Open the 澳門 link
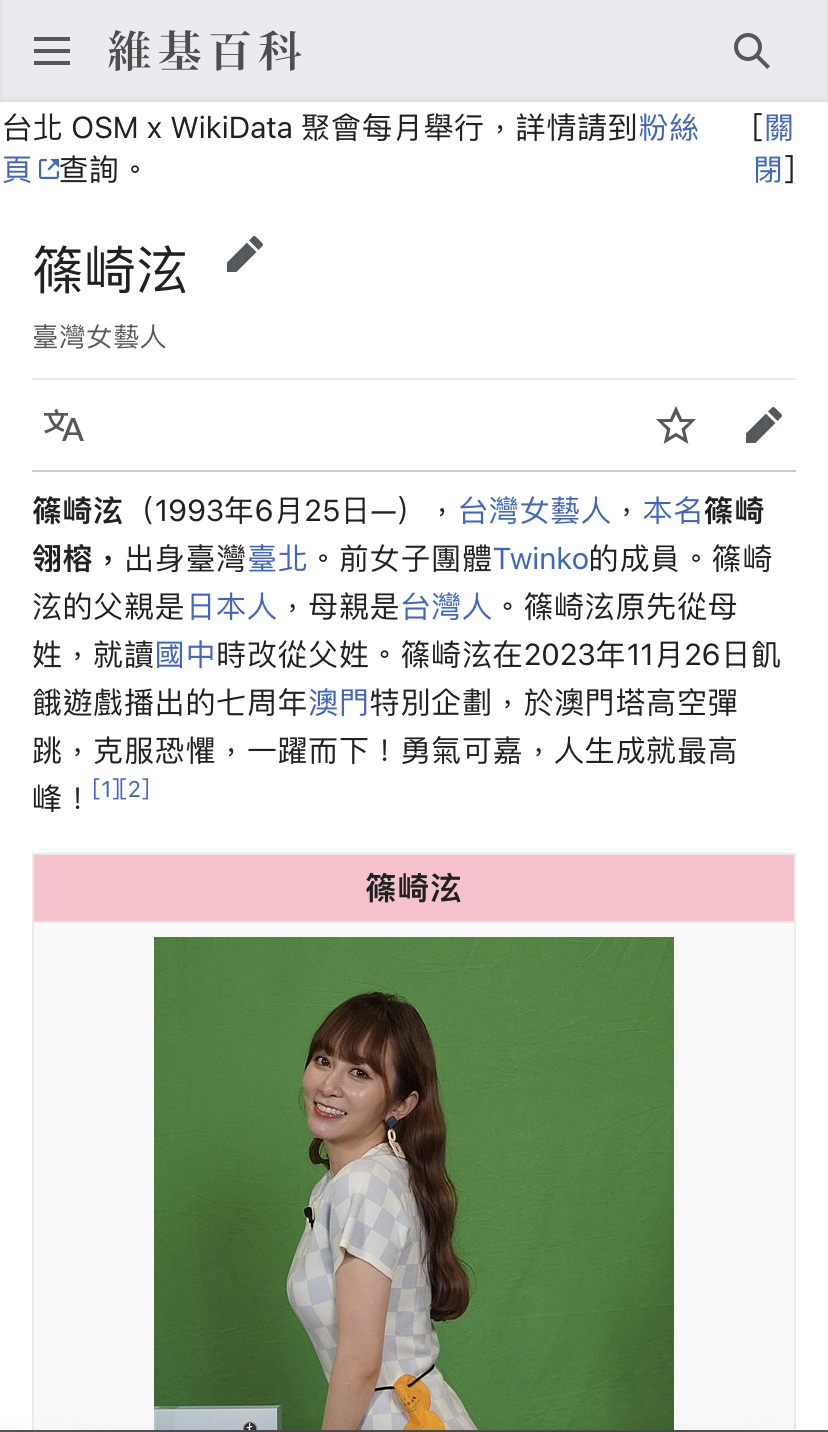 [338, 702]
